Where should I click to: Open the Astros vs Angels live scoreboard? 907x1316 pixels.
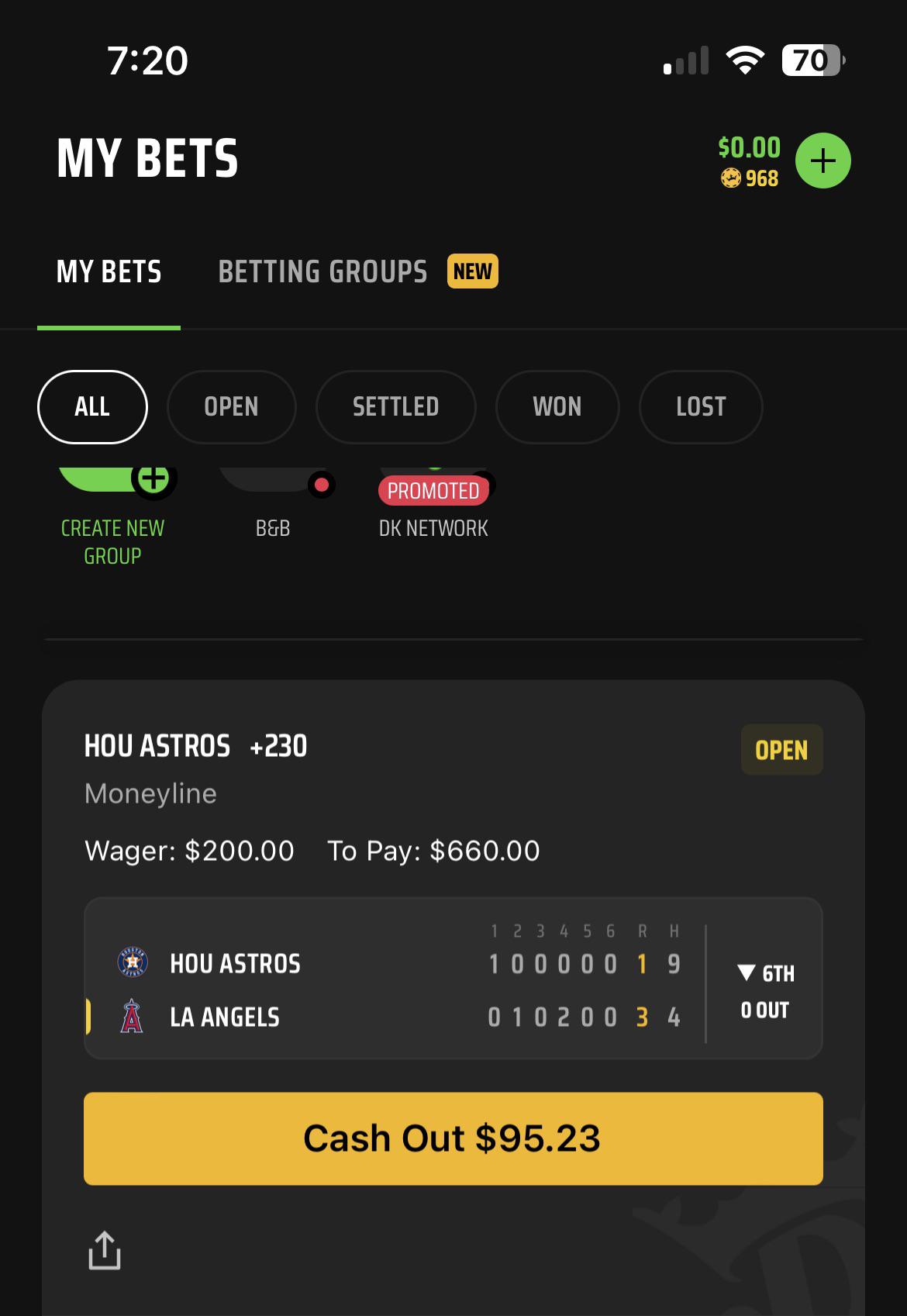(x=453, y=979)
